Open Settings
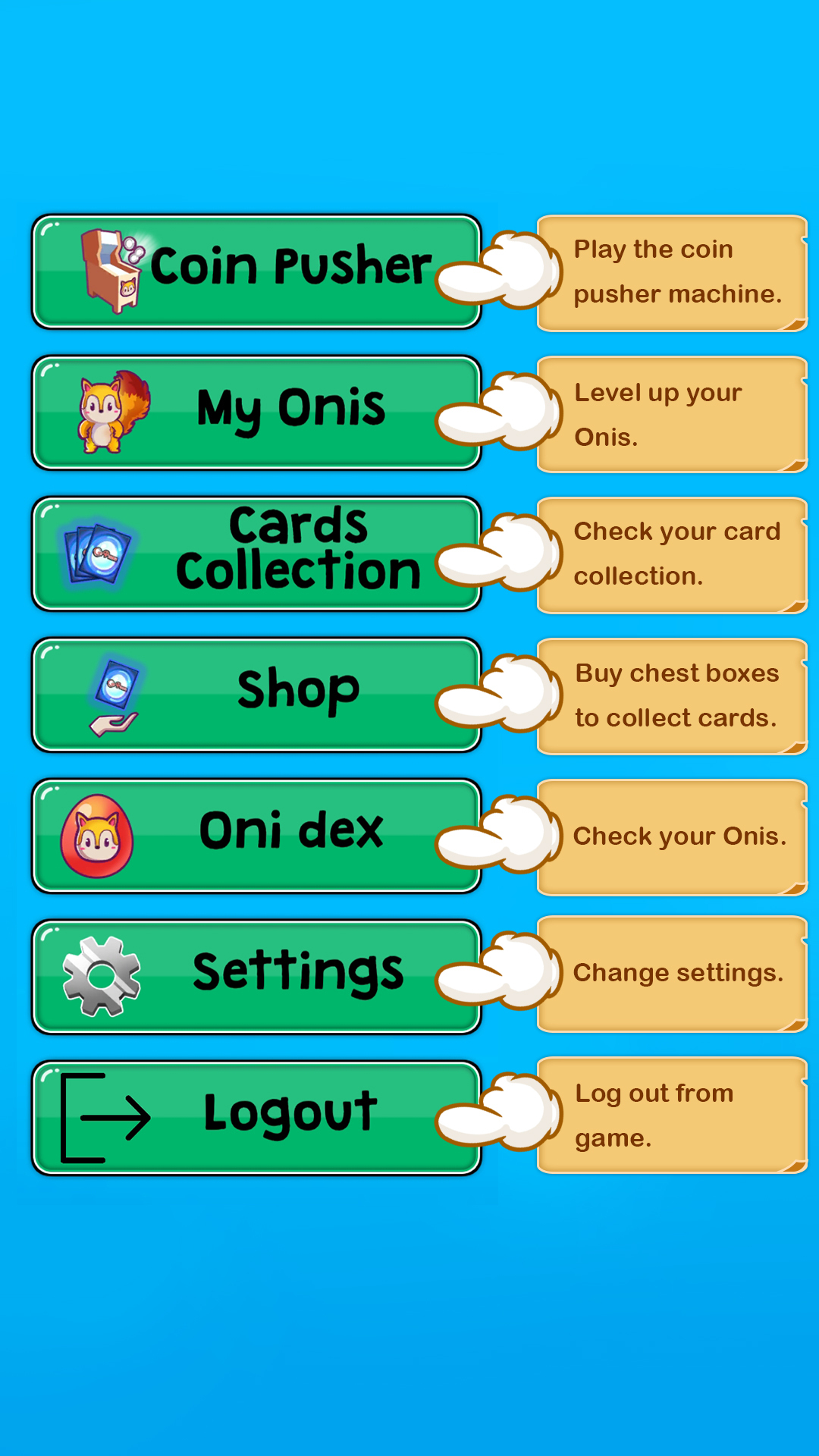The height and width of the screenshot is (1456, 819). click(x=256, y=977)
